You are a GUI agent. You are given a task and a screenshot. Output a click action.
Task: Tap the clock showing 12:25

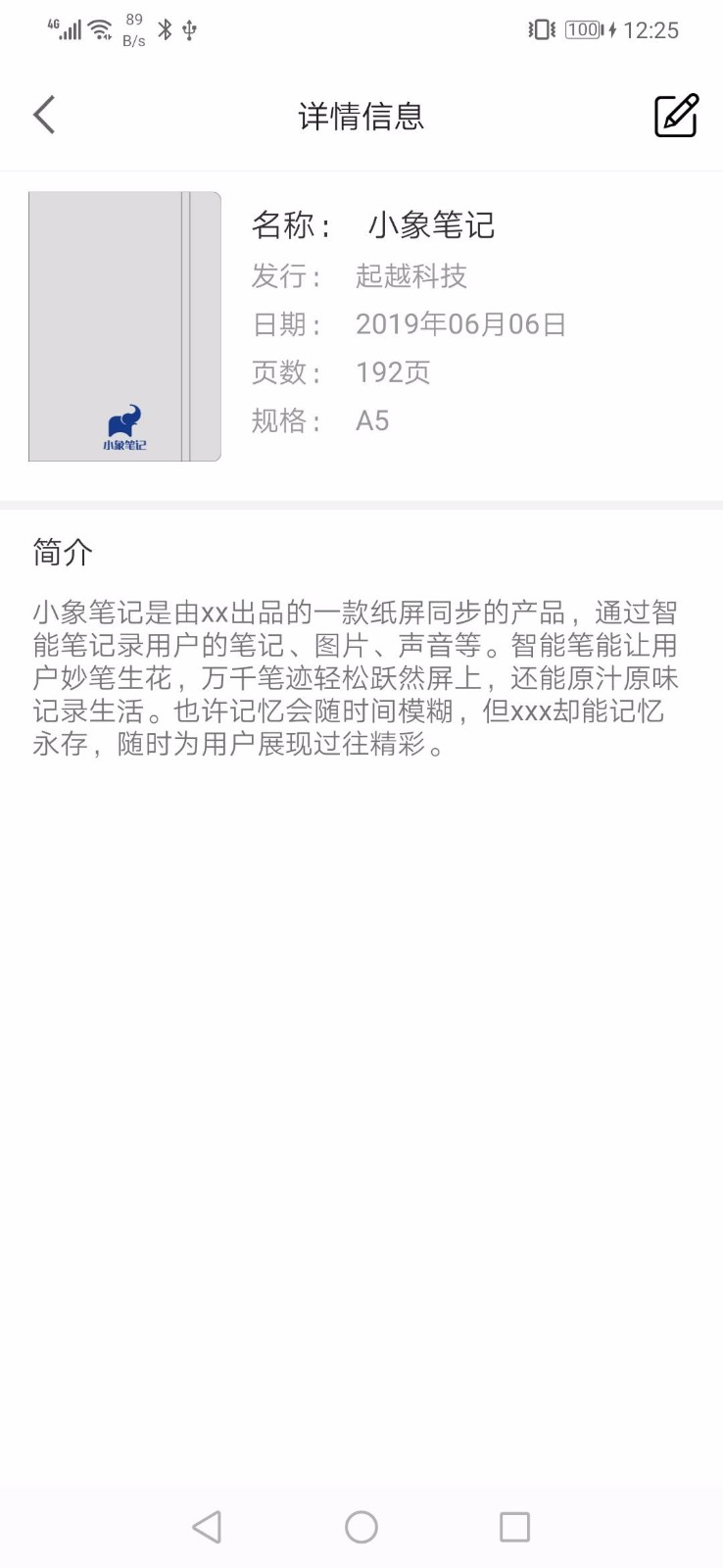point(651,28)
